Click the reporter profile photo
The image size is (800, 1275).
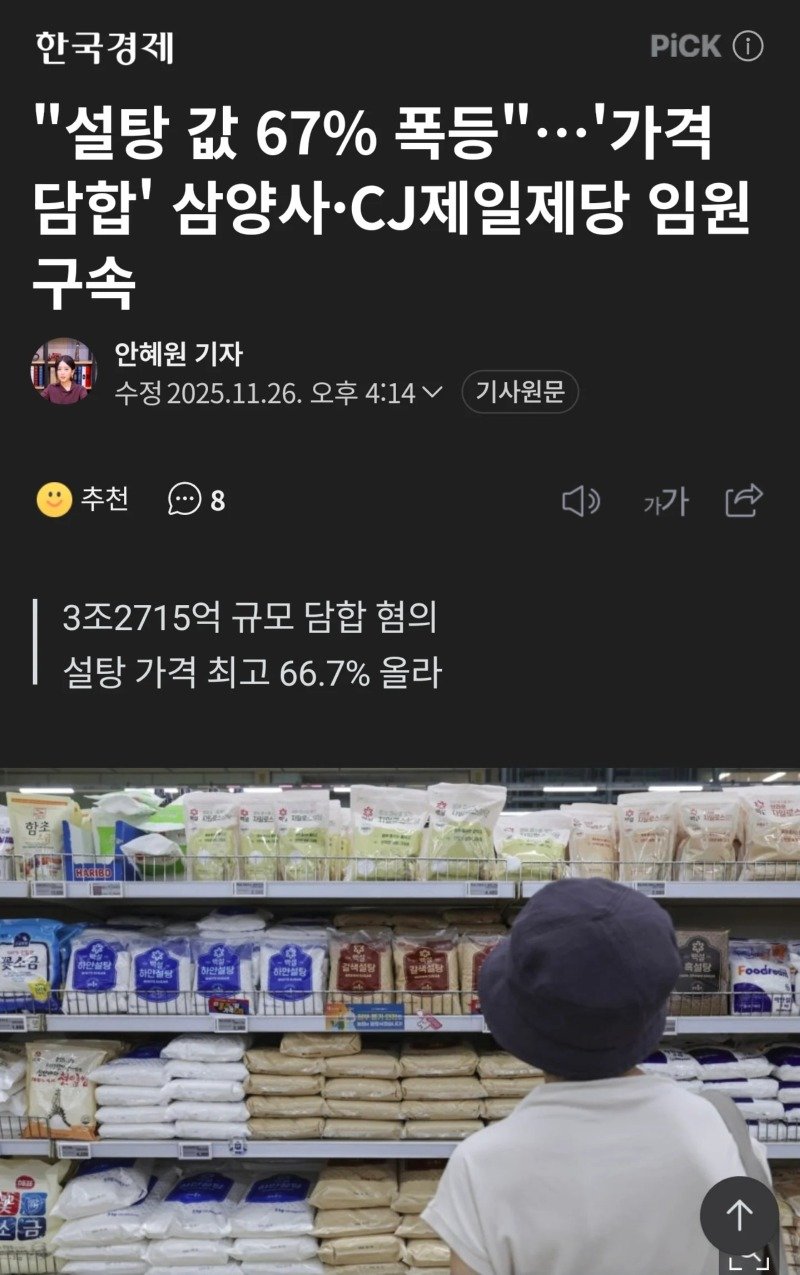[x=64, y=375]
